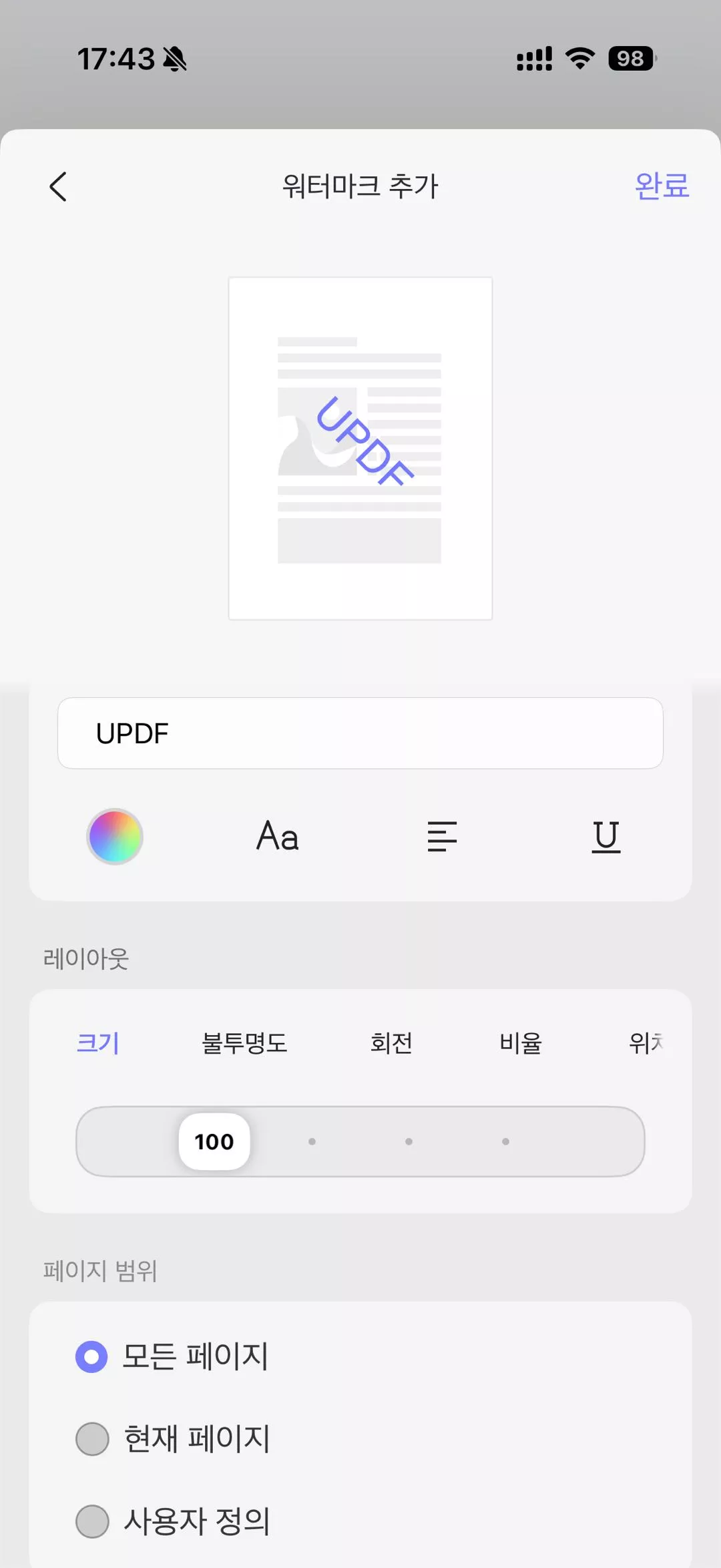Switch to the 불투명도 layout tab

point(244,1042)
